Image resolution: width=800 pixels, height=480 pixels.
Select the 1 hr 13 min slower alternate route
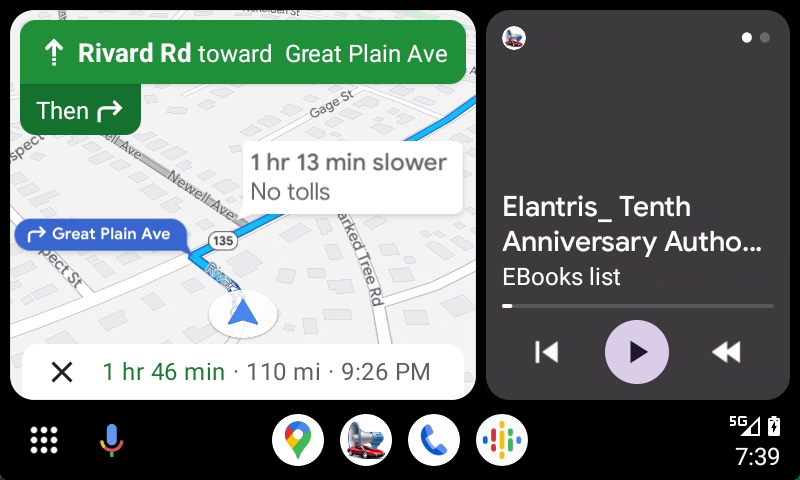(352, 177)
